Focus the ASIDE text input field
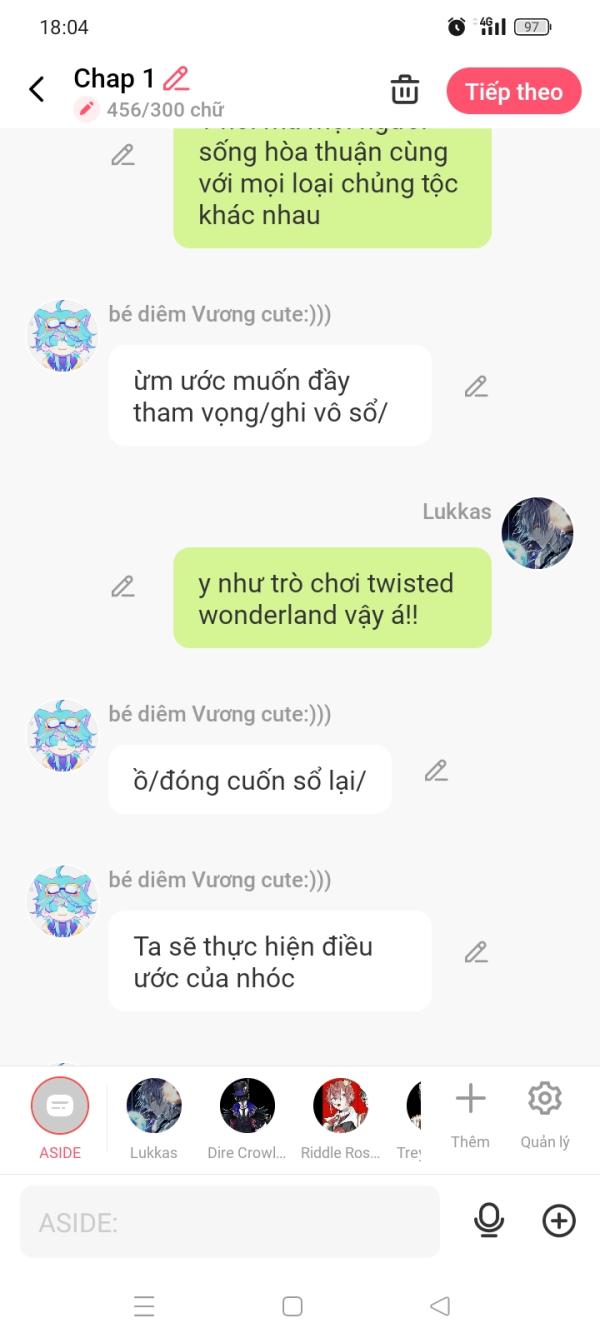The image size is (600, 1343). [x=230, y=1222]
